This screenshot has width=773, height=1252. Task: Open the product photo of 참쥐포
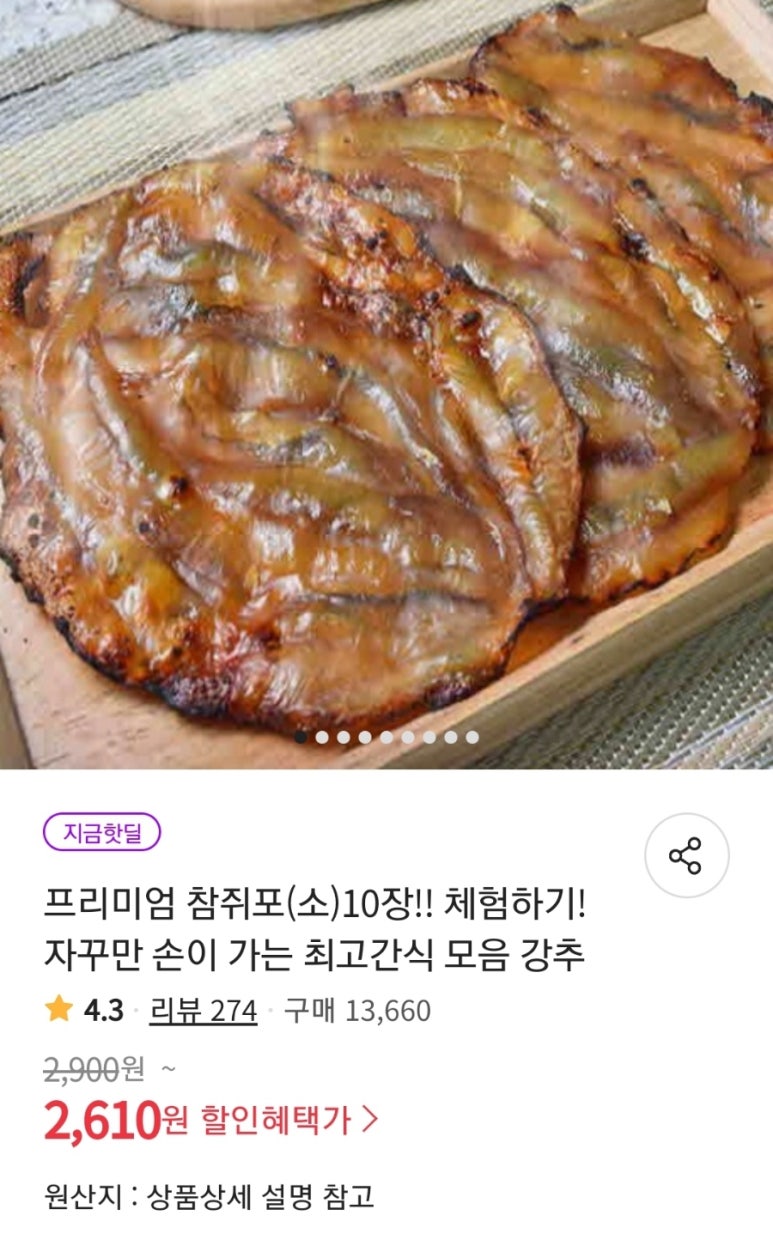[386, 380]
